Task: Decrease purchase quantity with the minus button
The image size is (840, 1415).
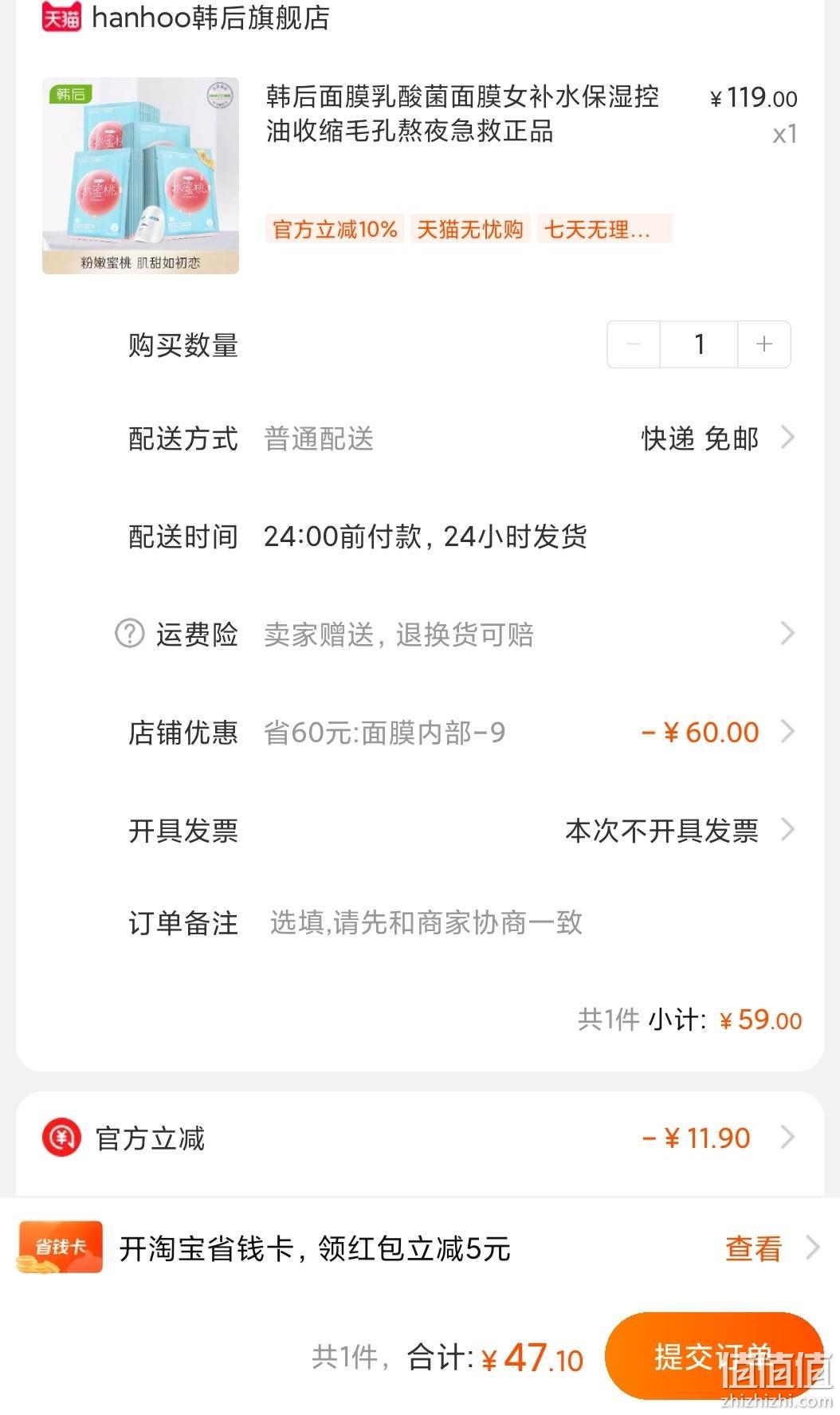Action: click(634, 344)
